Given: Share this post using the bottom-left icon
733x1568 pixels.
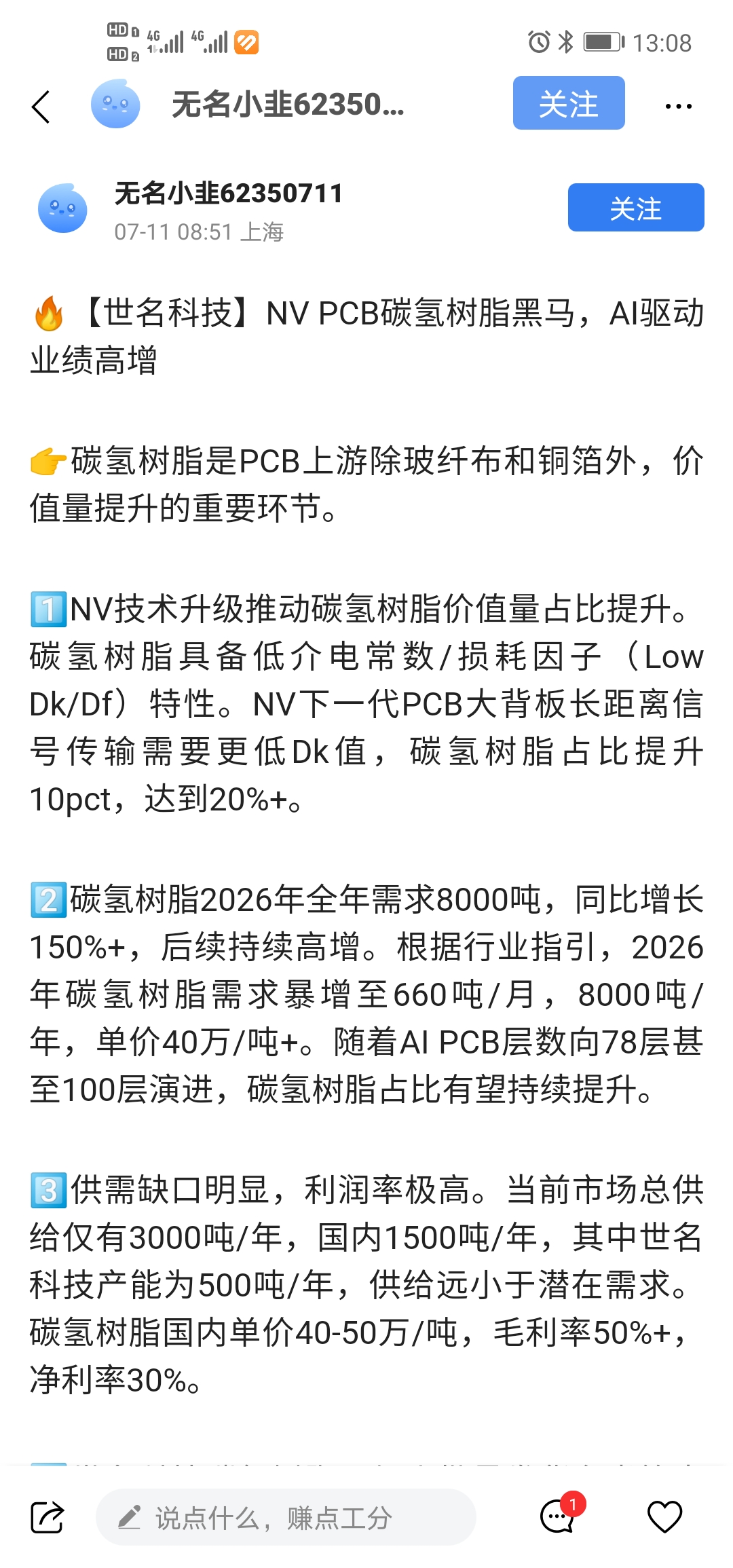Looking at the screenshot, I should click(x=48, y=1517).
